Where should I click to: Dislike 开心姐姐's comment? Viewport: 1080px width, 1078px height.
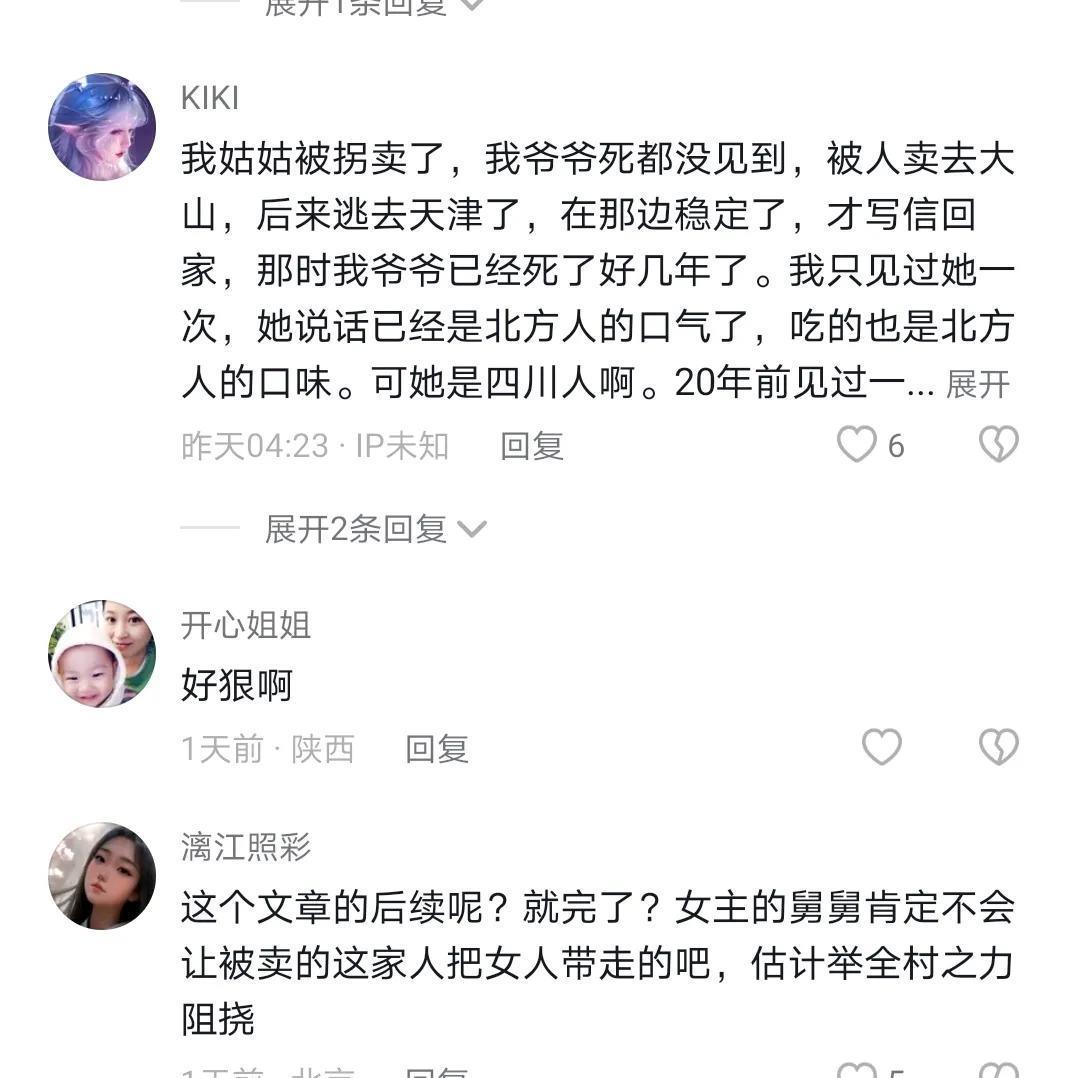tap(998, 747)
